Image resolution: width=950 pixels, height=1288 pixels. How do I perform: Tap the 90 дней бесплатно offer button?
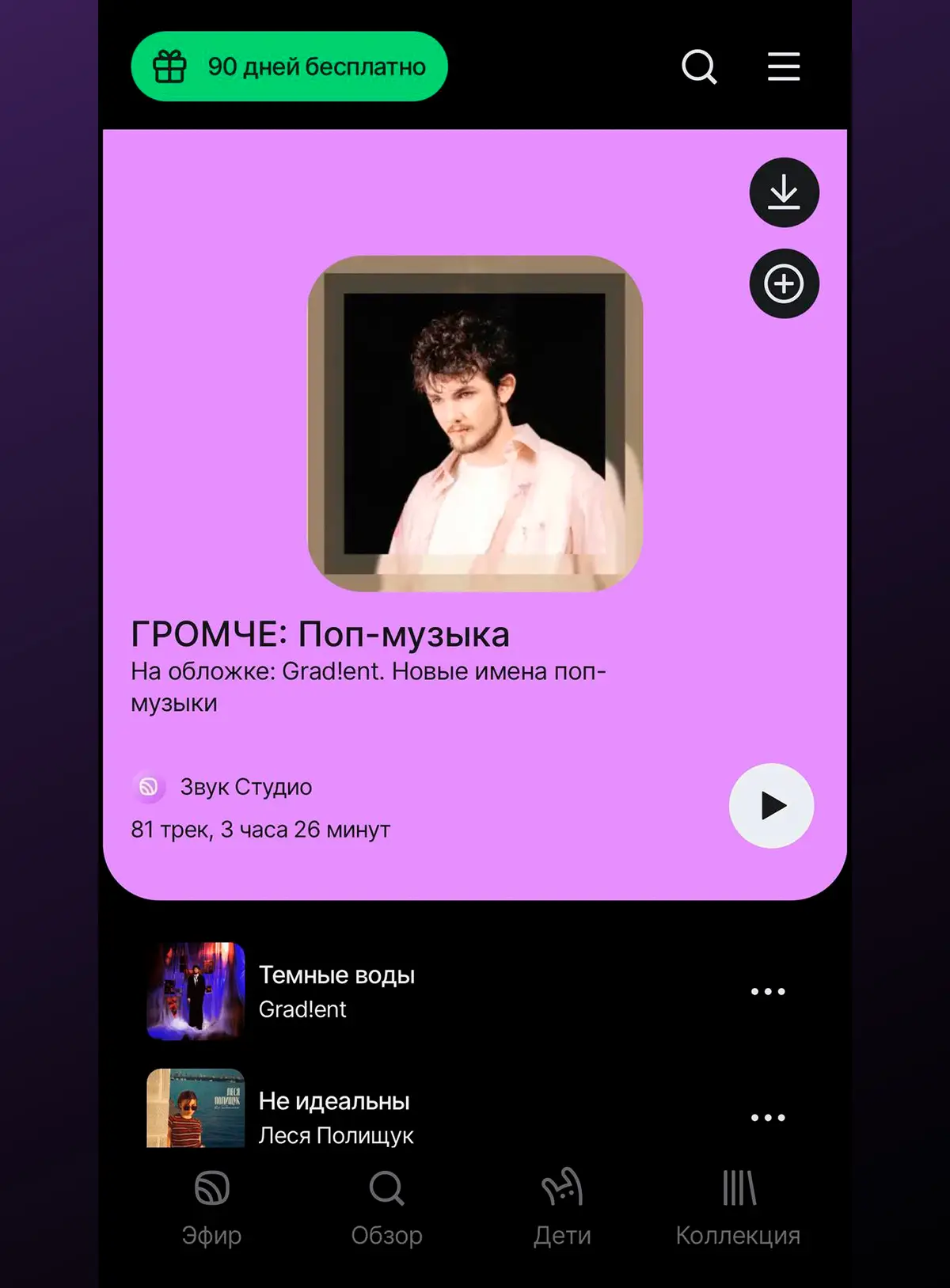289,66
